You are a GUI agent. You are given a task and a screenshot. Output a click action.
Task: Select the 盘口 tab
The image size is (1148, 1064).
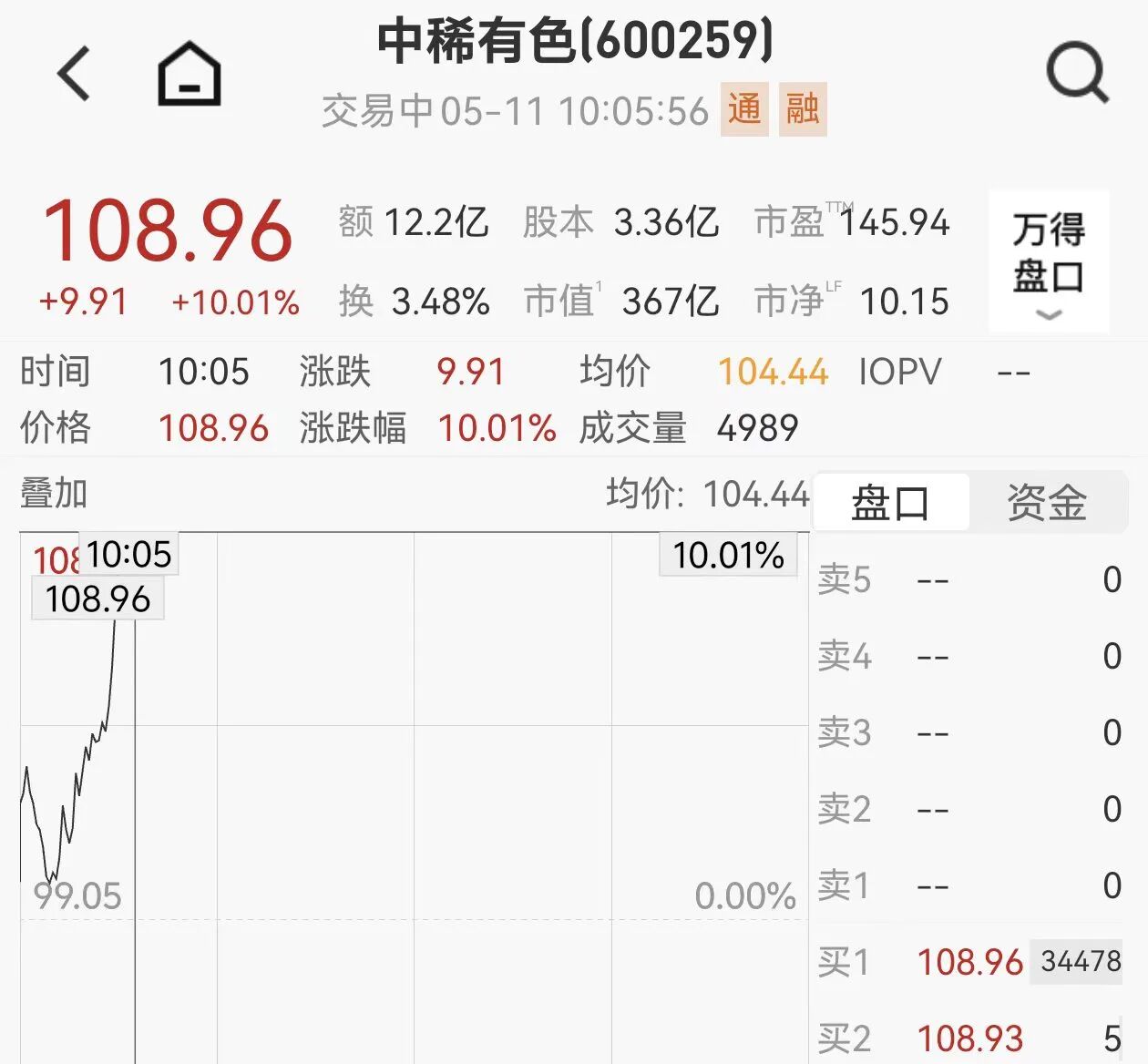tap(890, 502)
